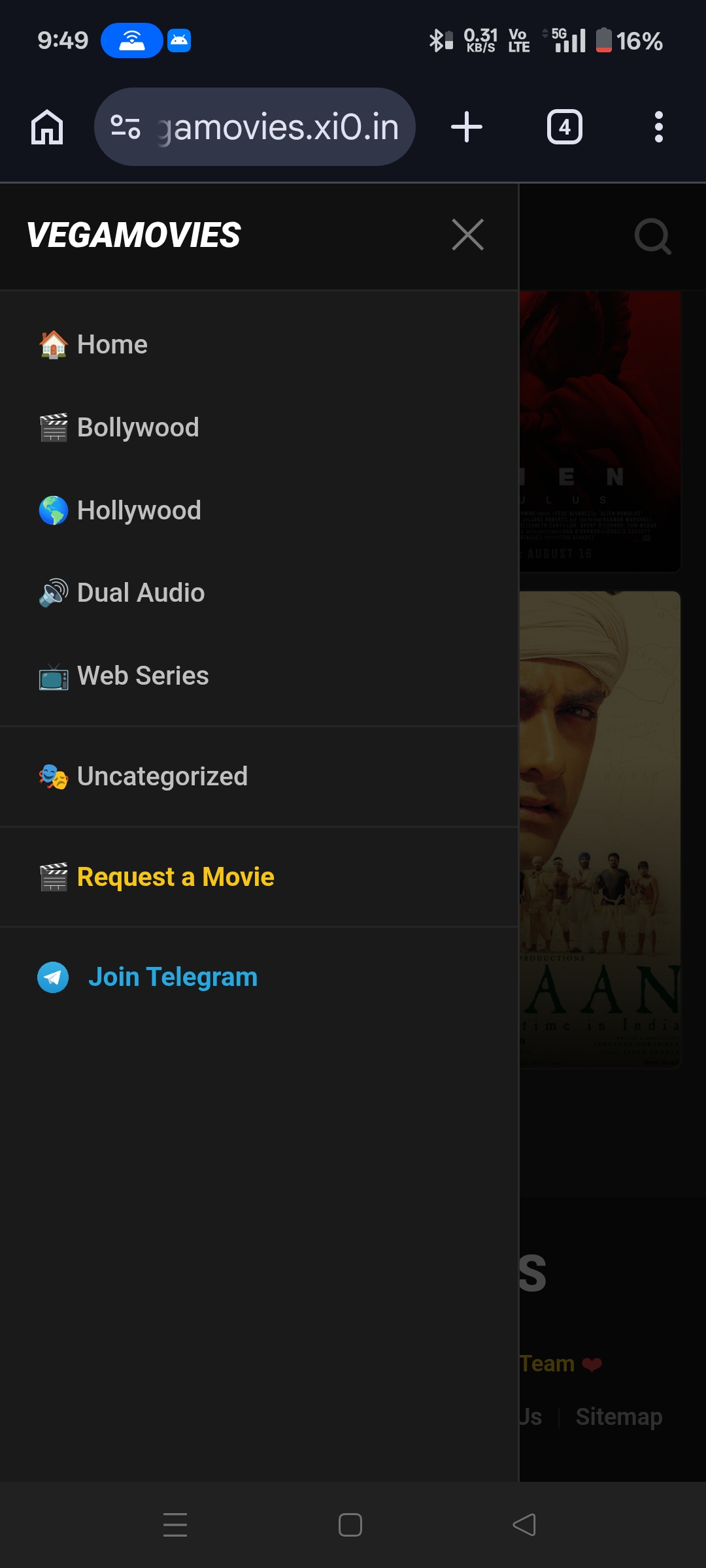This screenshot has height=1568, width=706.
Task: Open the browser three-dot overflow menu
Action: pyautogui.click(x=660, y=126)
